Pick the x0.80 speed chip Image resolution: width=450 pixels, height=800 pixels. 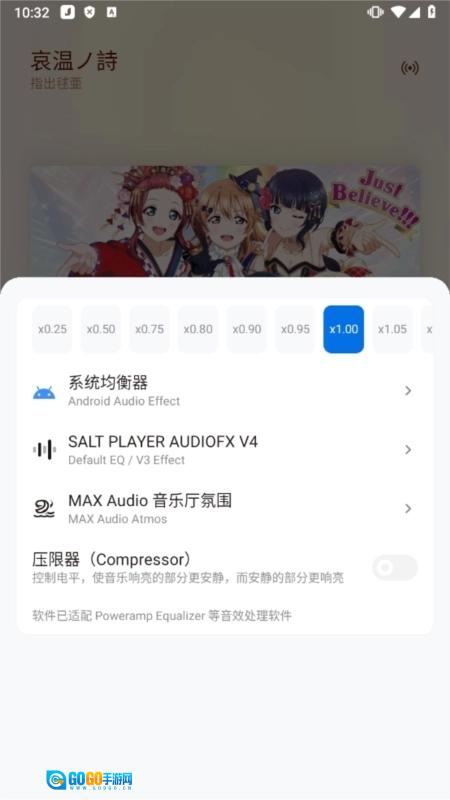[198, 329]
